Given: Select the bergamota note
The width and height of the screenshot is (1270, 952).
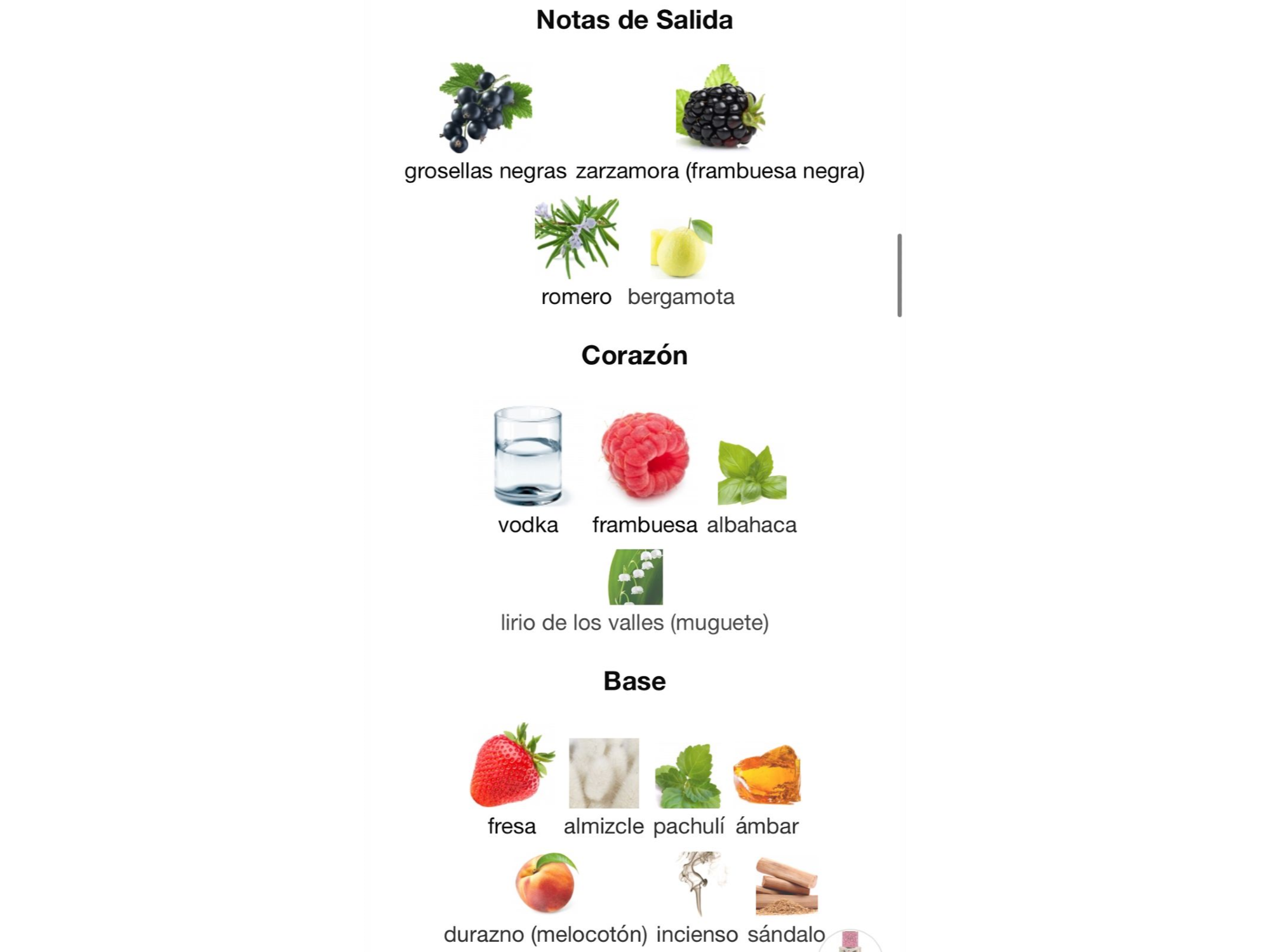Looking at the screenshot, I should 681,249.
